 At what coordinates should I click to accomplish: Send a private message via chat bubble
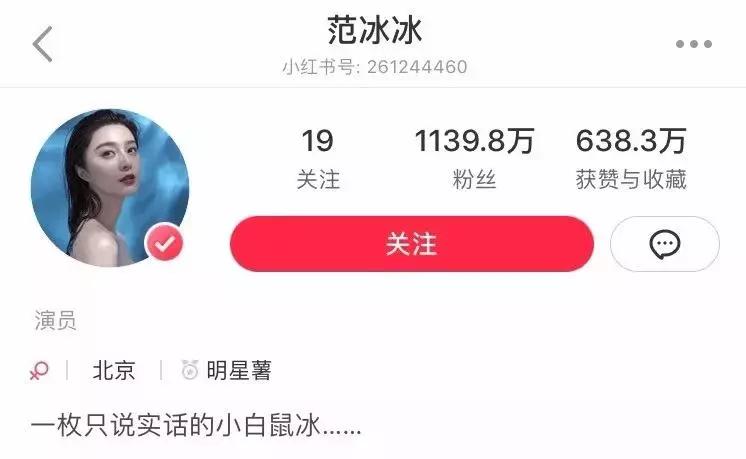click(664, 244)
